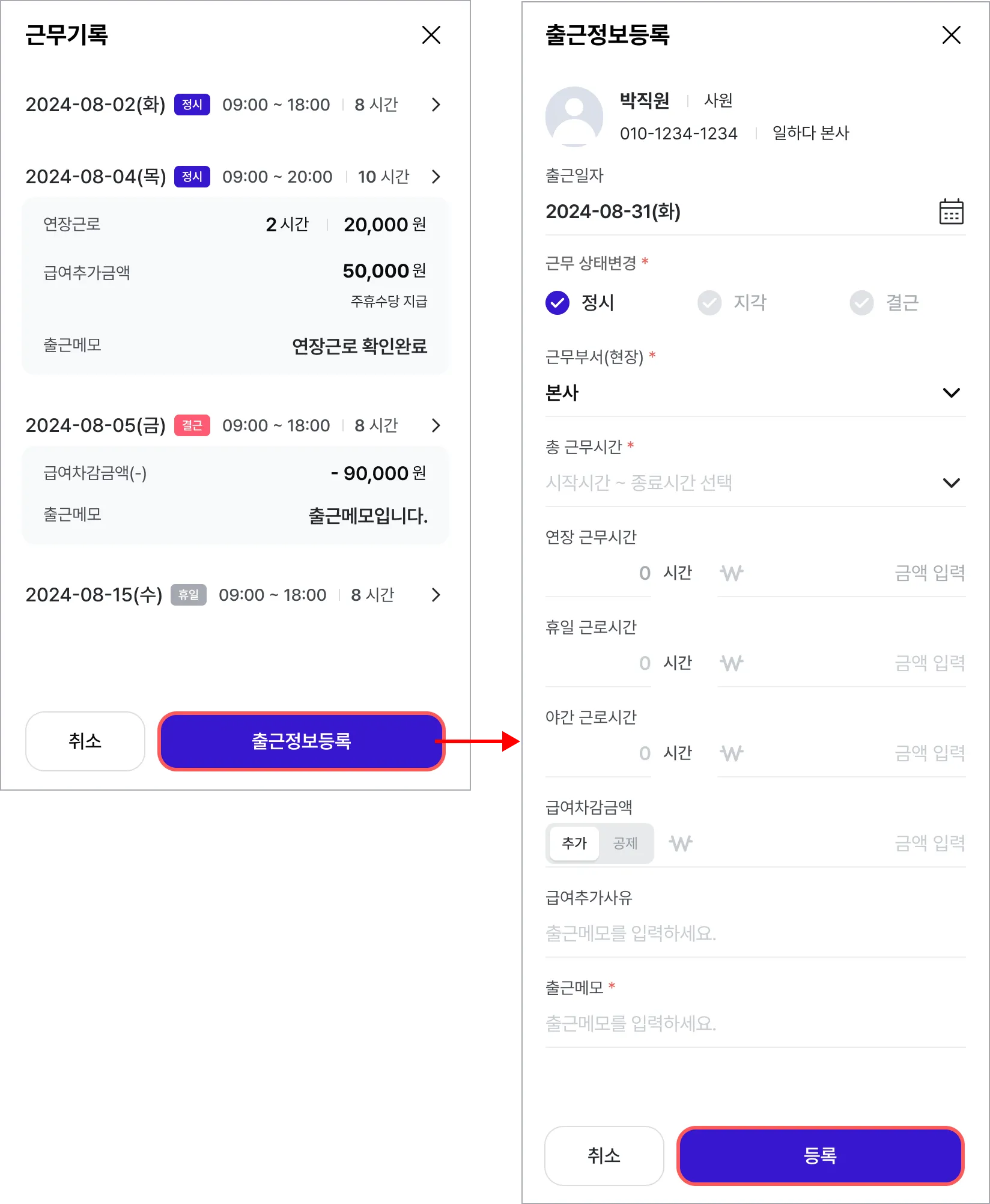Tap the amount field for 연장 근무시간
The height and width of the screenshot is (1204, 990).
[853, 573]
